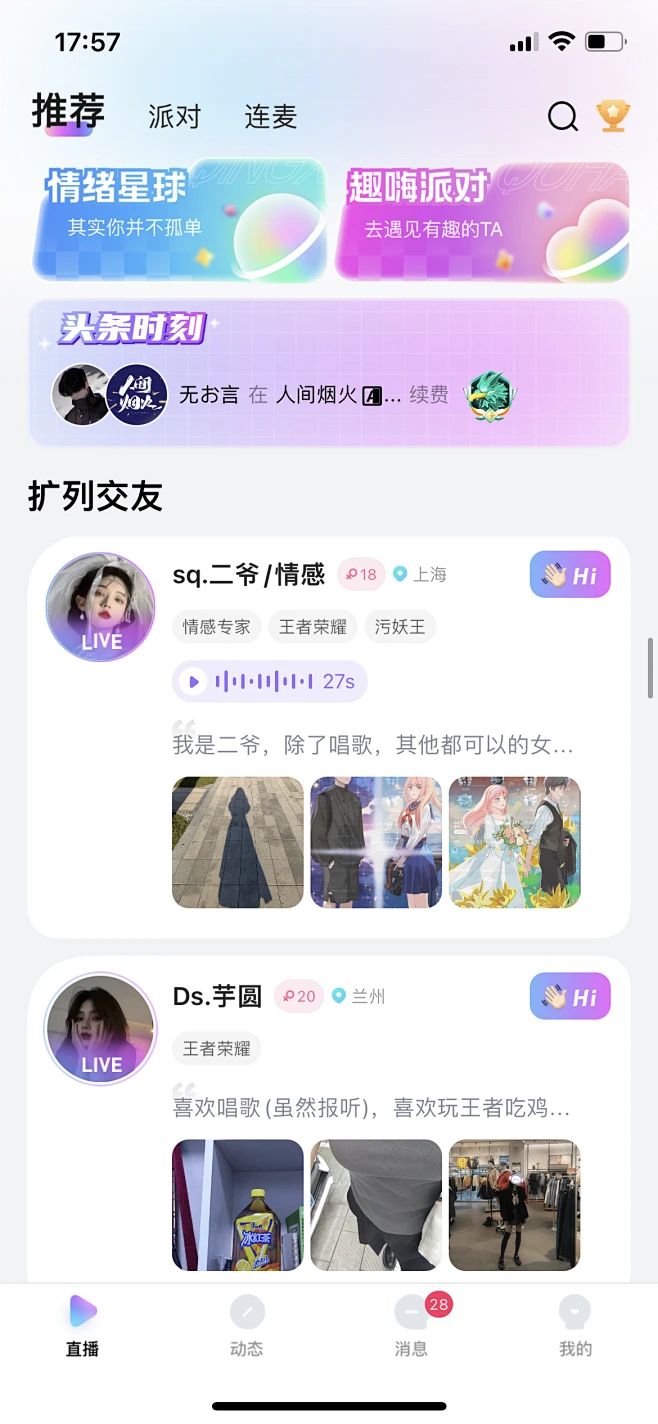Play sq.二爷's 27s voice intro
The image size is (658, 1424).
tap(194, 682)
